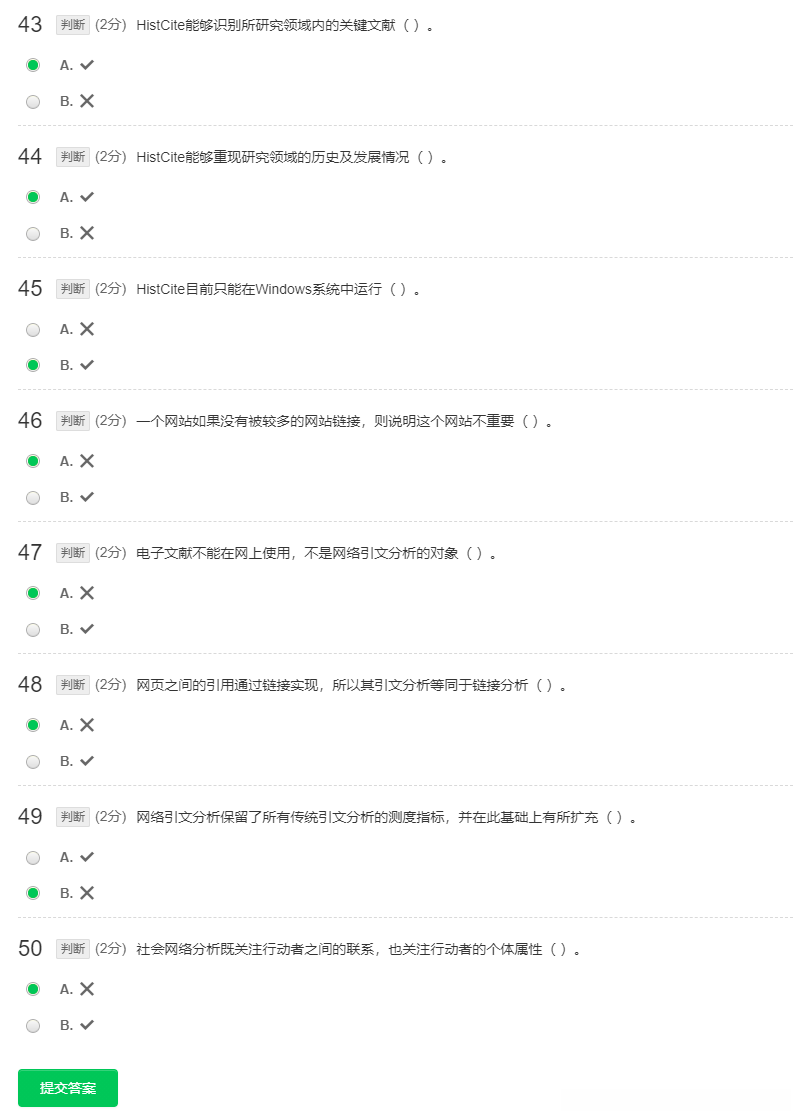Select option A radio for question 47

(x=33, y=593)
